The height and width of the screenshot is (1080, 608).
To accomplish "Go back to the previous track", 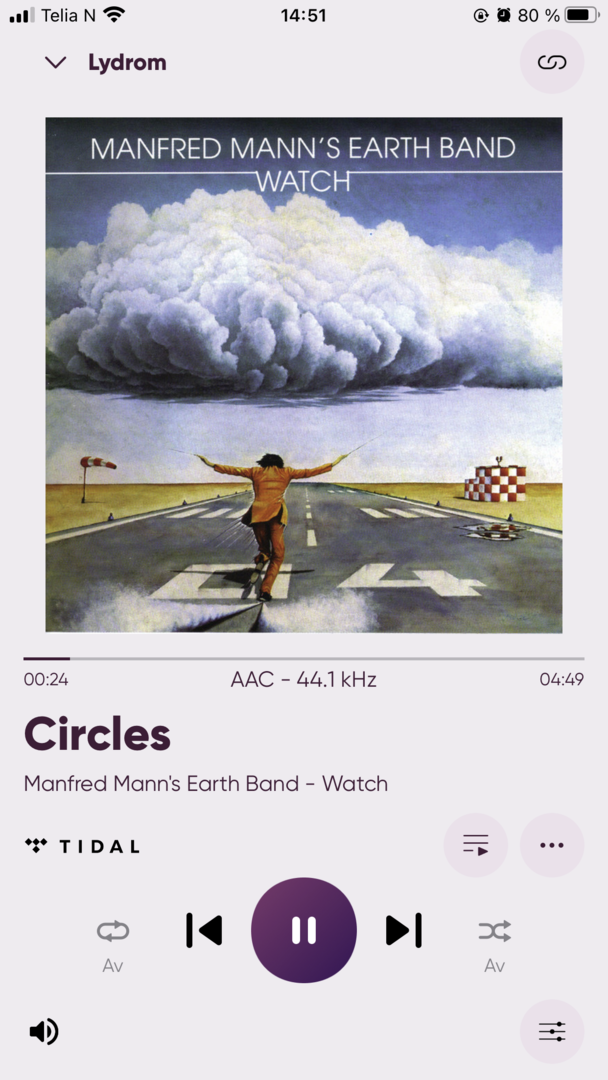I will pyautogui.click(x=205, y=931).
